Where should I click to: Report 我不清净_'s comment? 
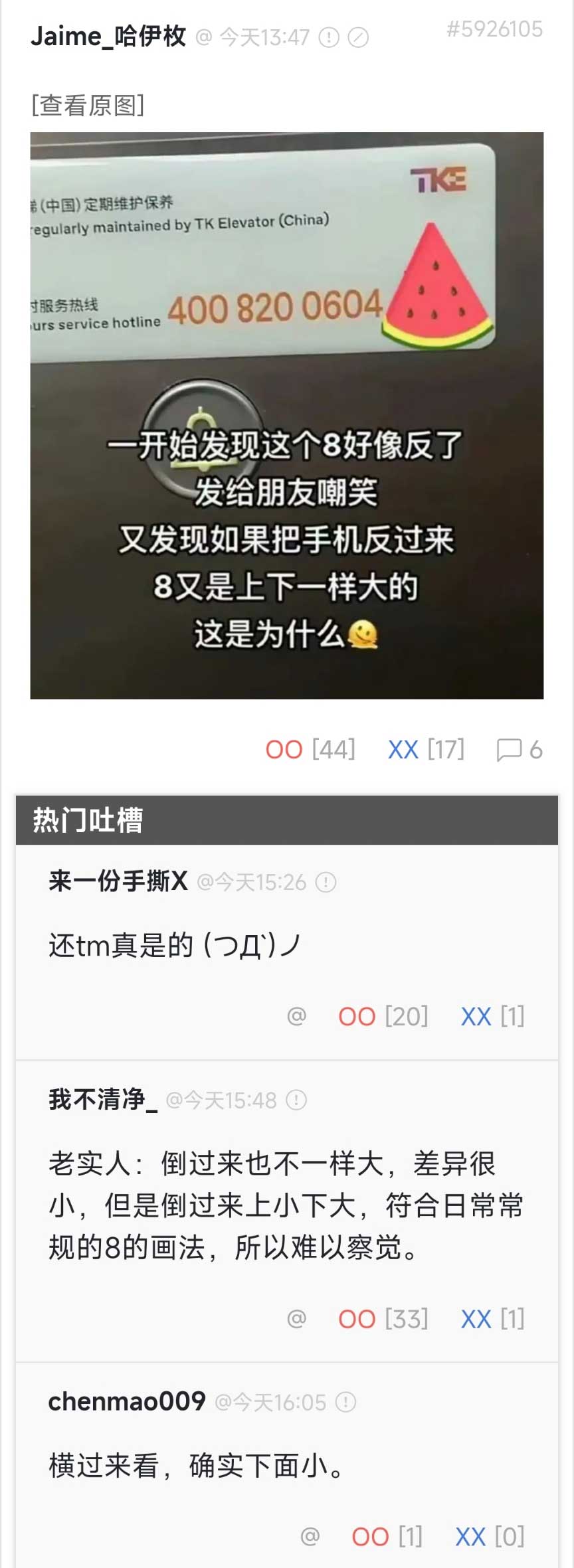pos(296,1100)
